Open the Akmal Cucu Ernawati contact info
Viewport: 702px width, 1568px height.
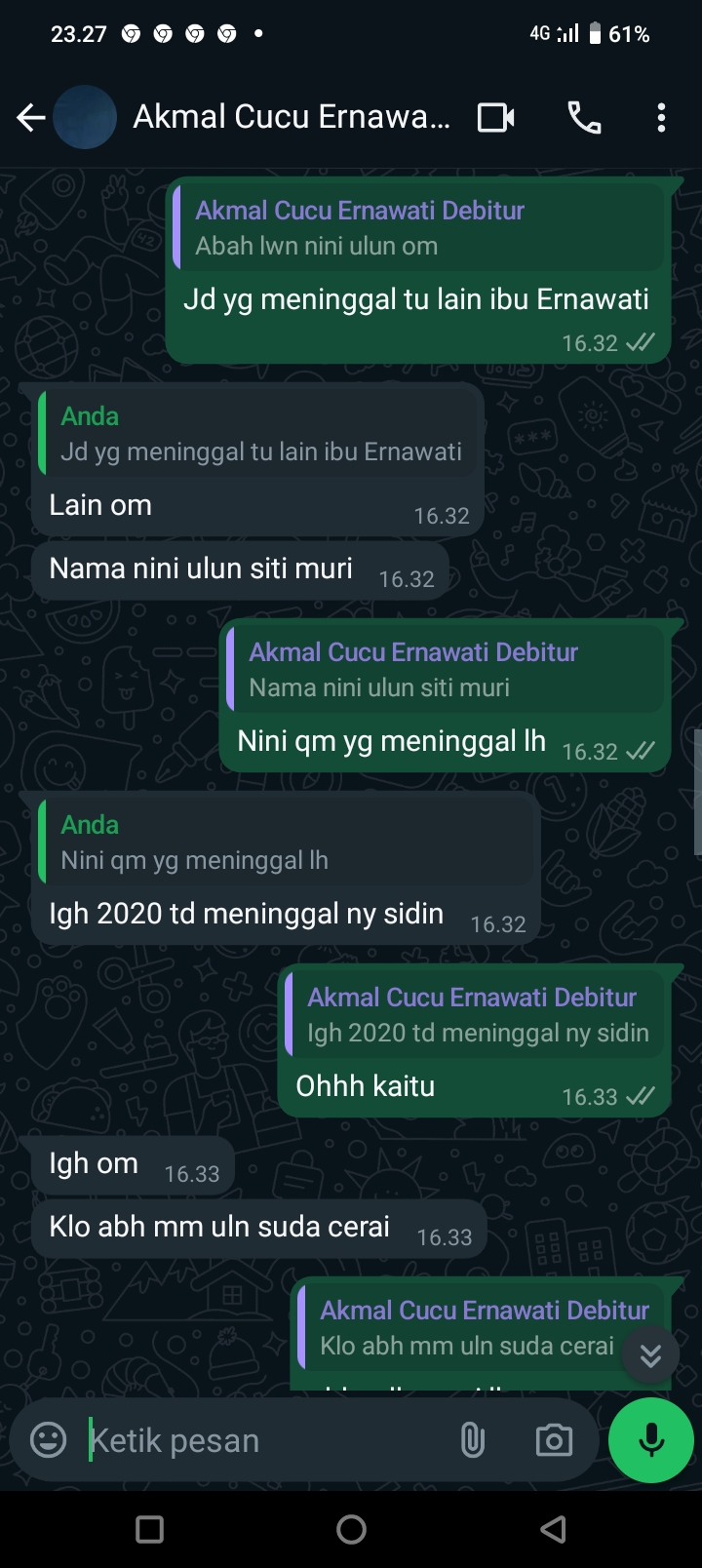click(x=291, y=118)
